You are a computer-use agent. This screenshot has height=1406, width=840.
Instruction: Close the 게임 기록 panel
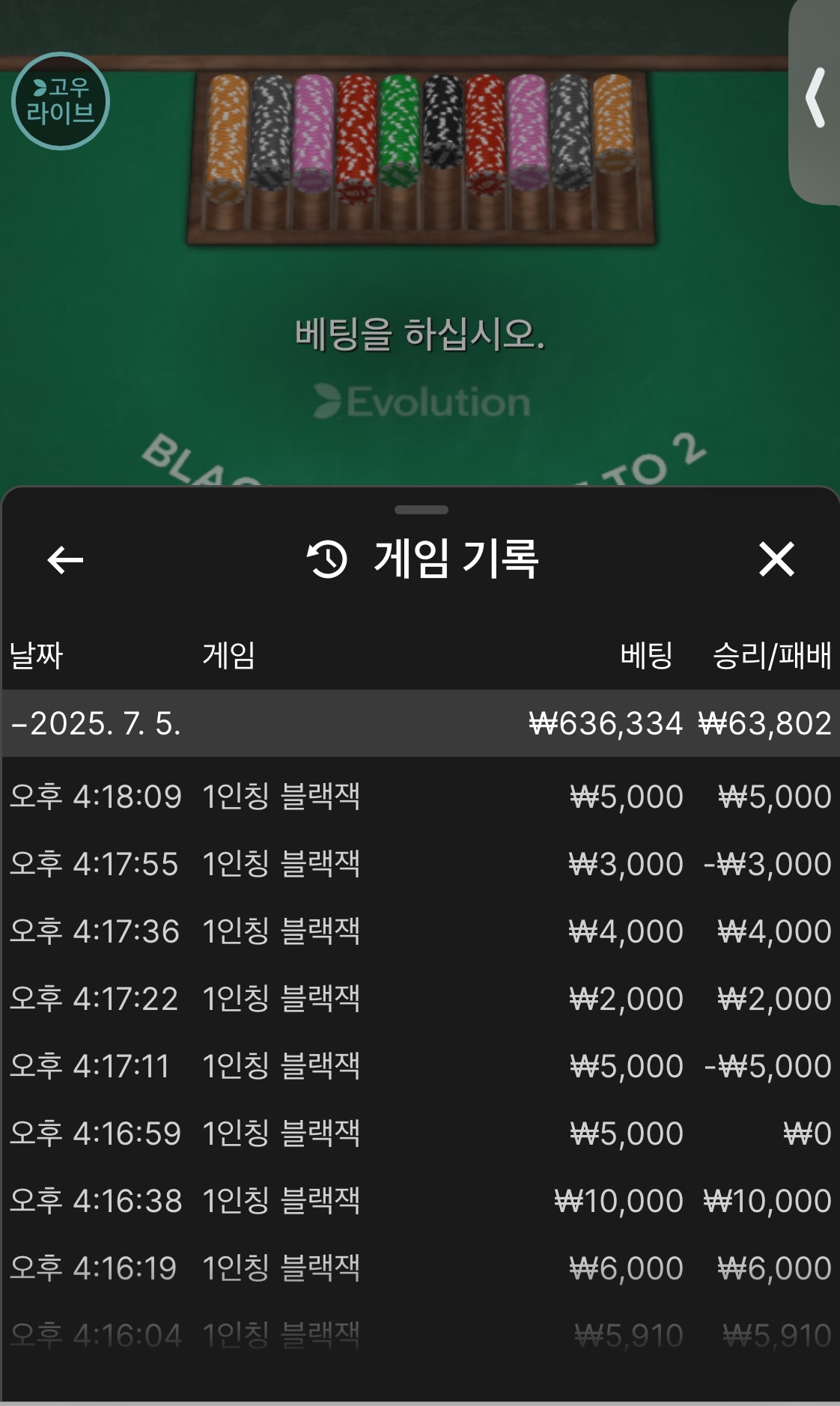776,559
